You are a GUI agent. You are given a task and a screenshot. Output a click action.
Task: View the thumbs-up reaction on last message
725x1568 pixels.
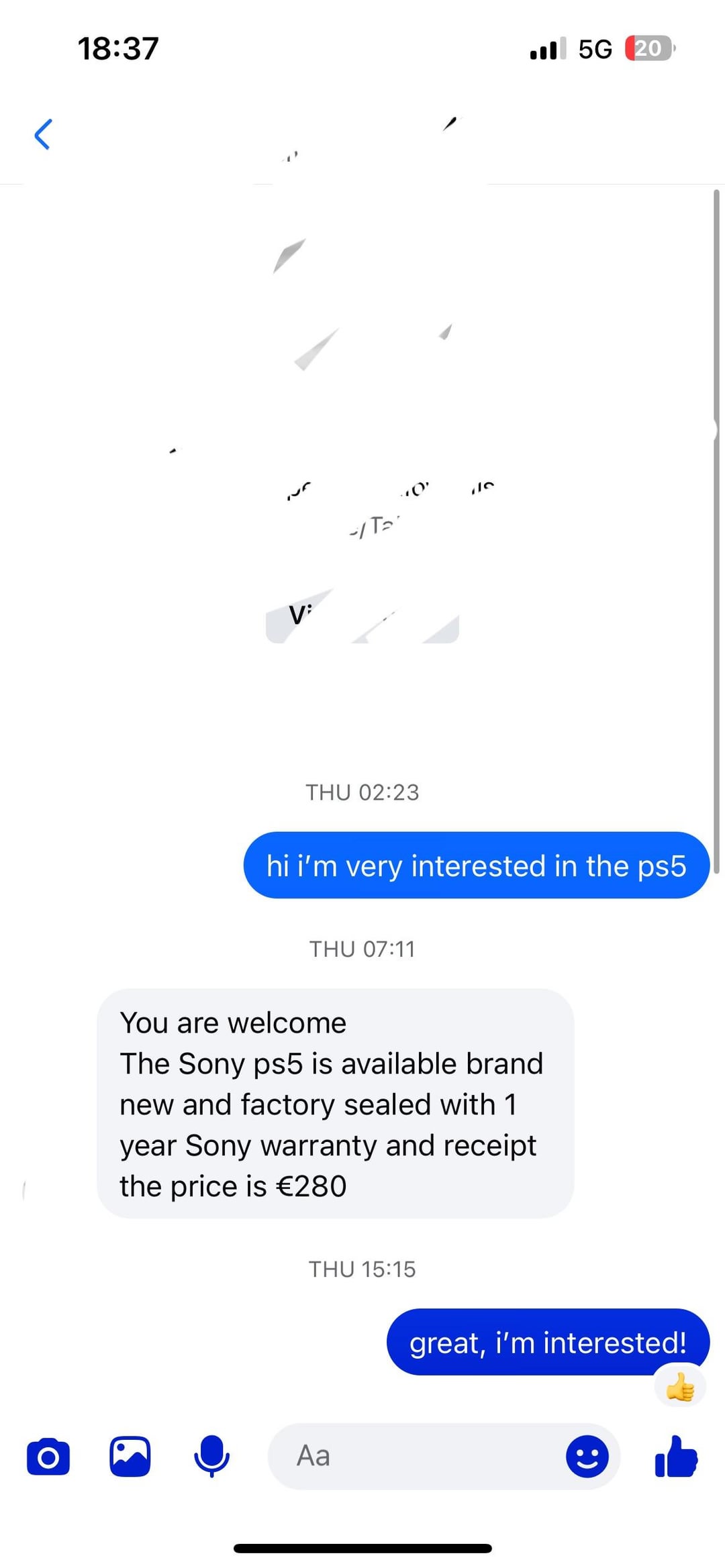click(x=680, y=1387)
